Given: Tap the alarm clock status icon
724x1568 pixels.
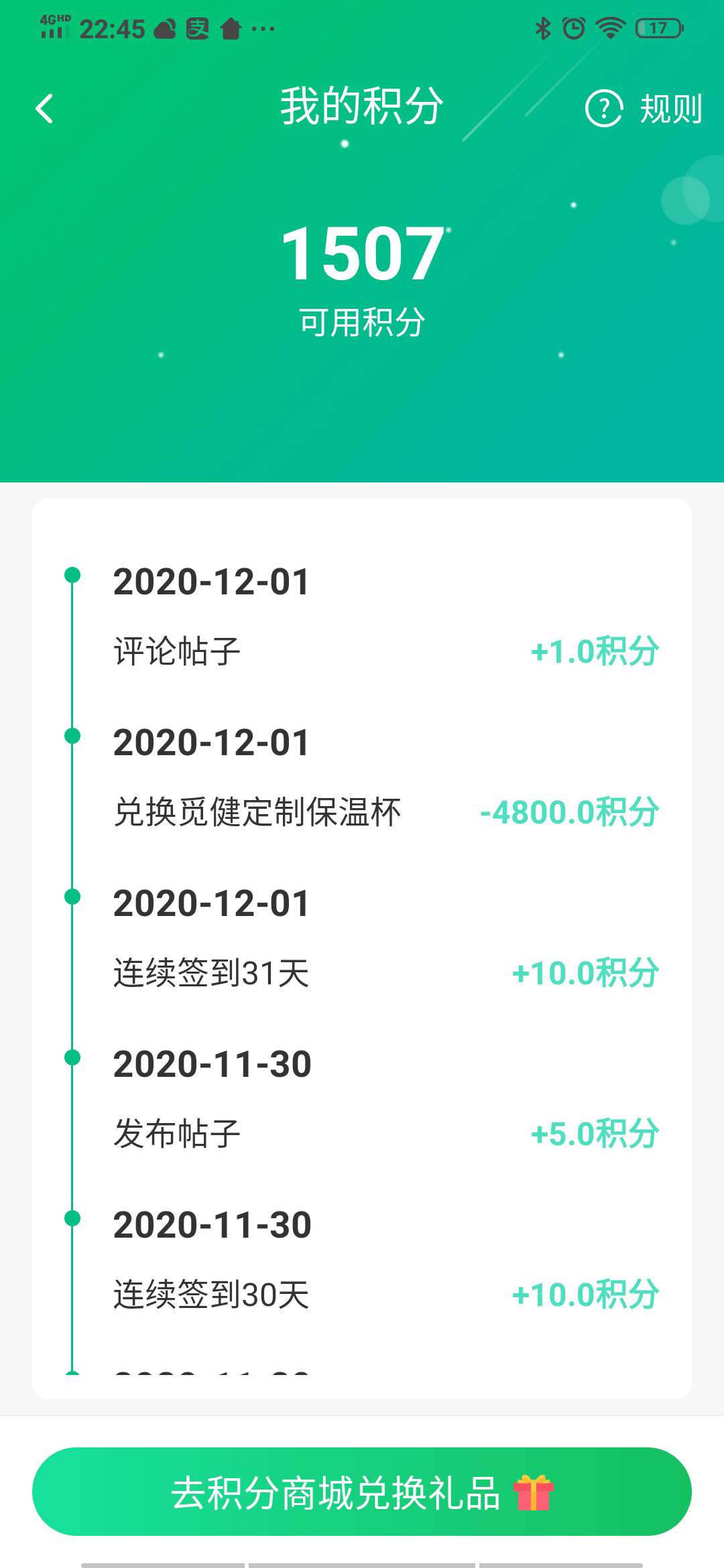Looking at the screenshot, I should [x=573, y=28].
